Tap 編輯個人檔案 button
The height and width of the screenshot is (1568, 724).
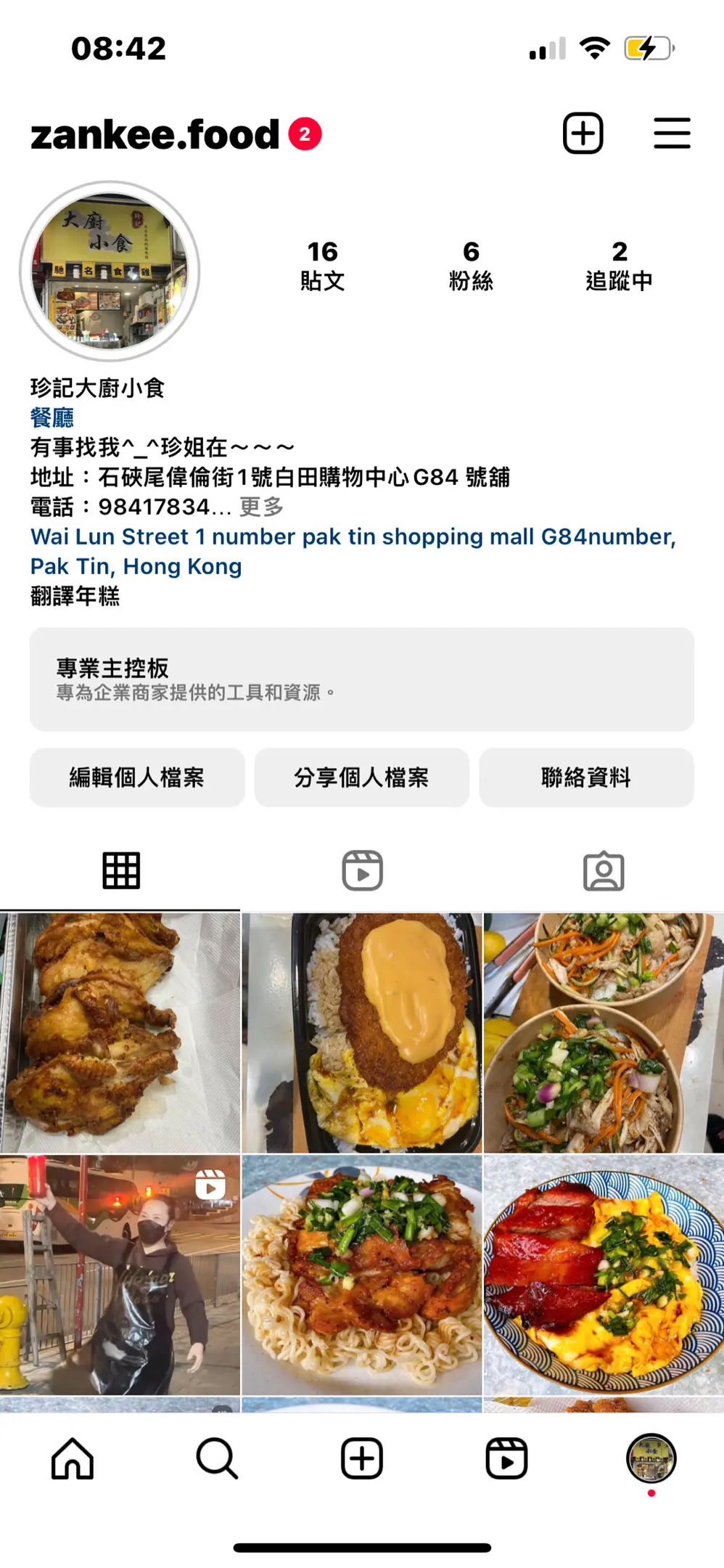coord(137,777)
